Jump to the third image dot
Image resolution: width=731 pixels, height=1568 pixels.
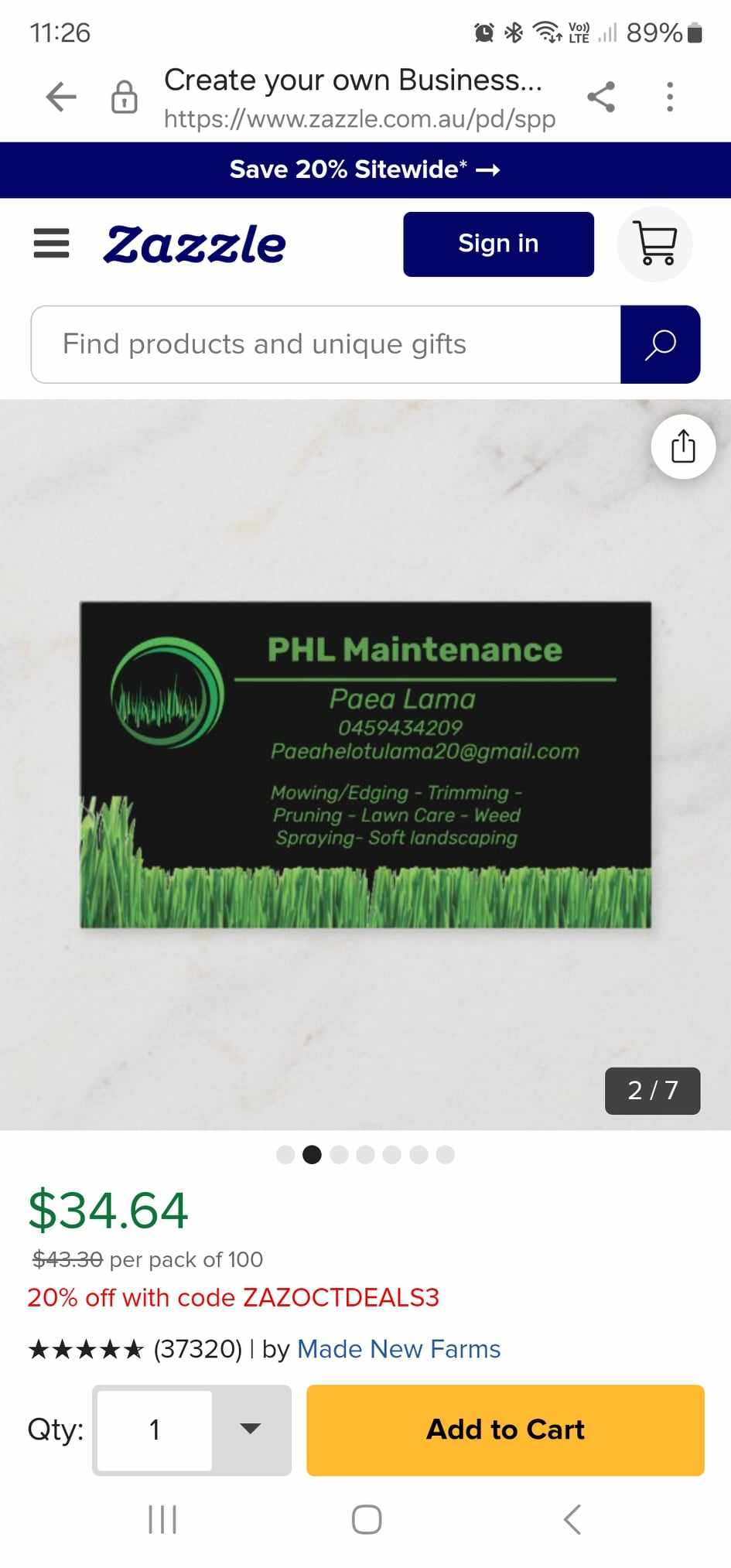pos(339,1154)
